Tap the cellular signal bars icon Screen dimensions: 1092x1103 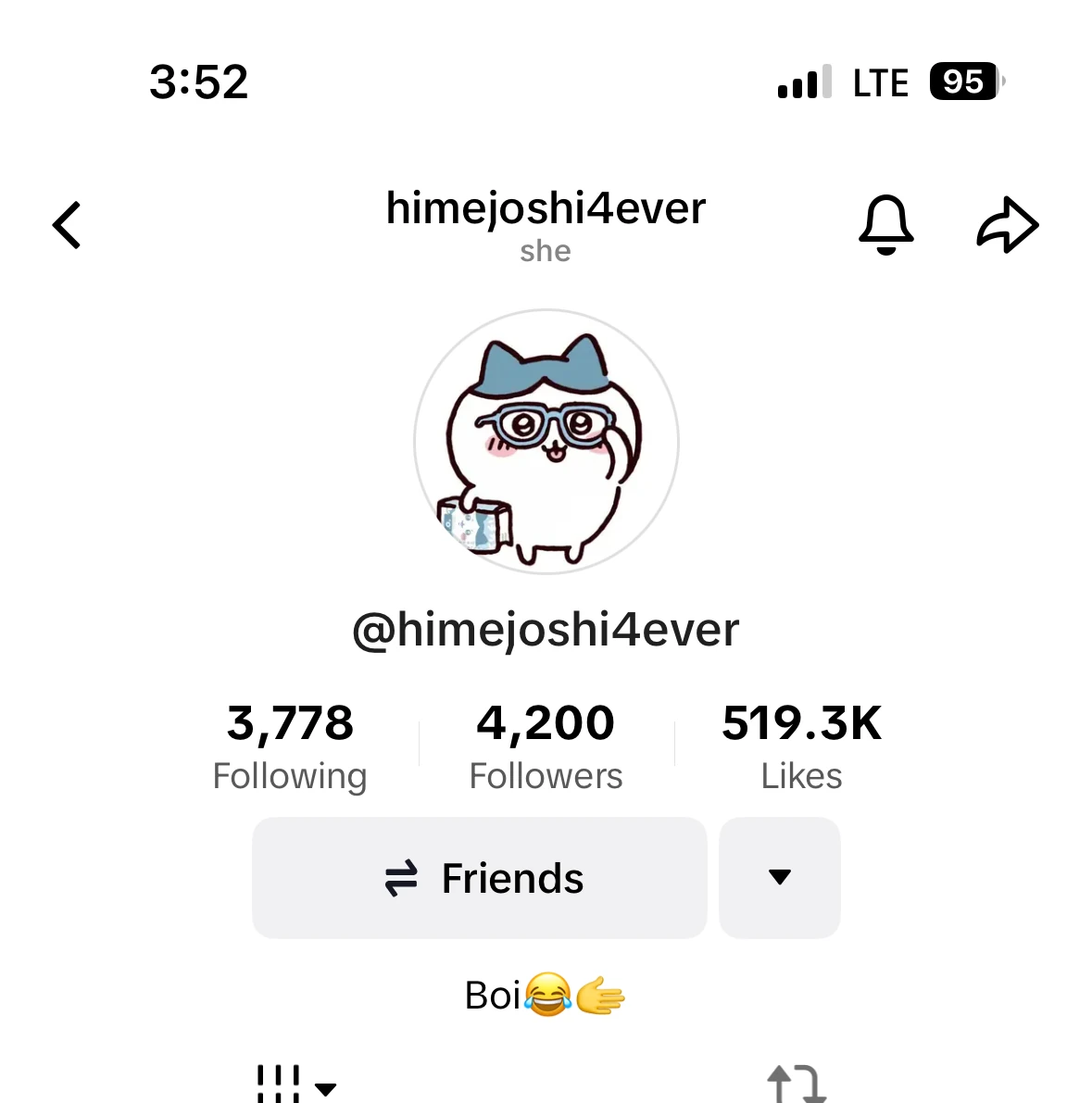tap(800, 81)
